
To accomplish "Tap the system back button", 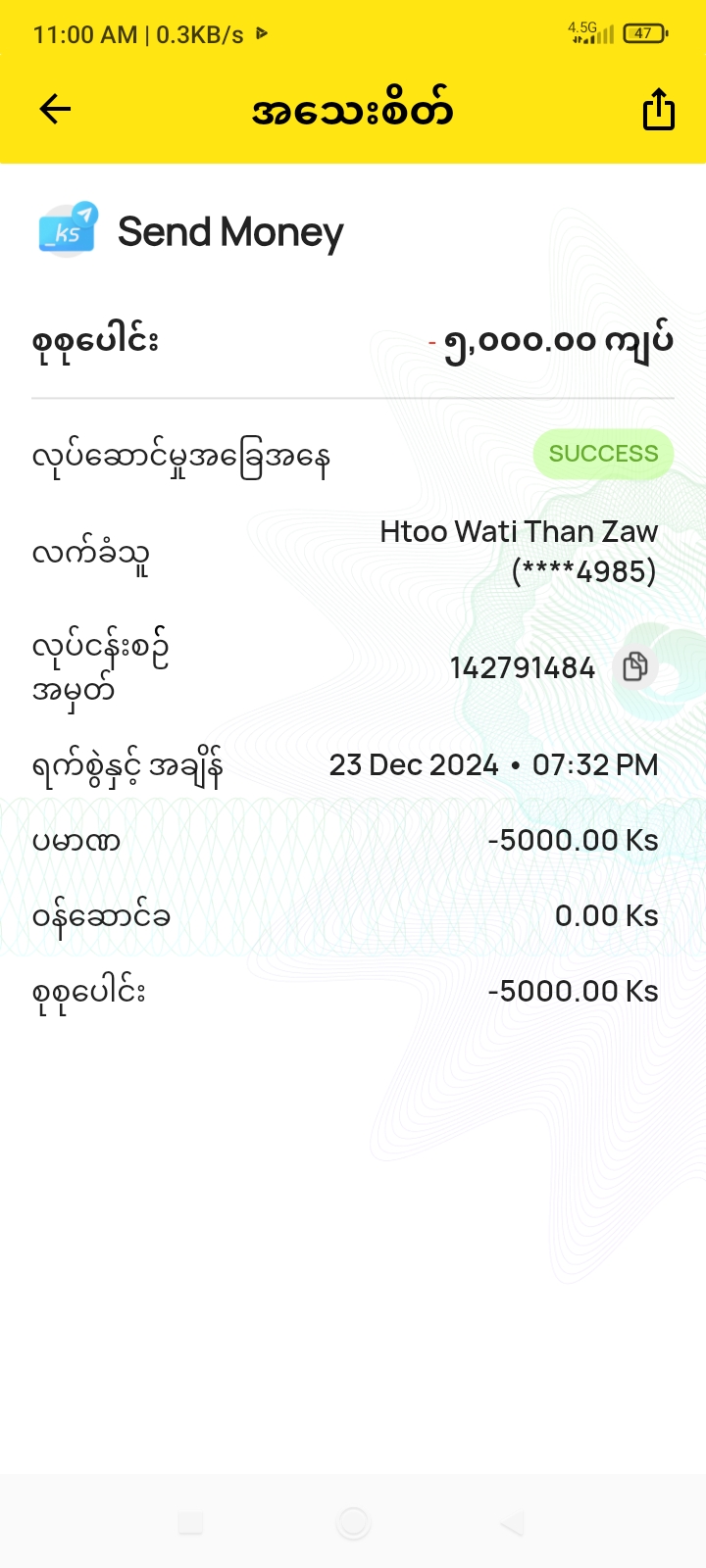I will click(x=512, y=1523).
